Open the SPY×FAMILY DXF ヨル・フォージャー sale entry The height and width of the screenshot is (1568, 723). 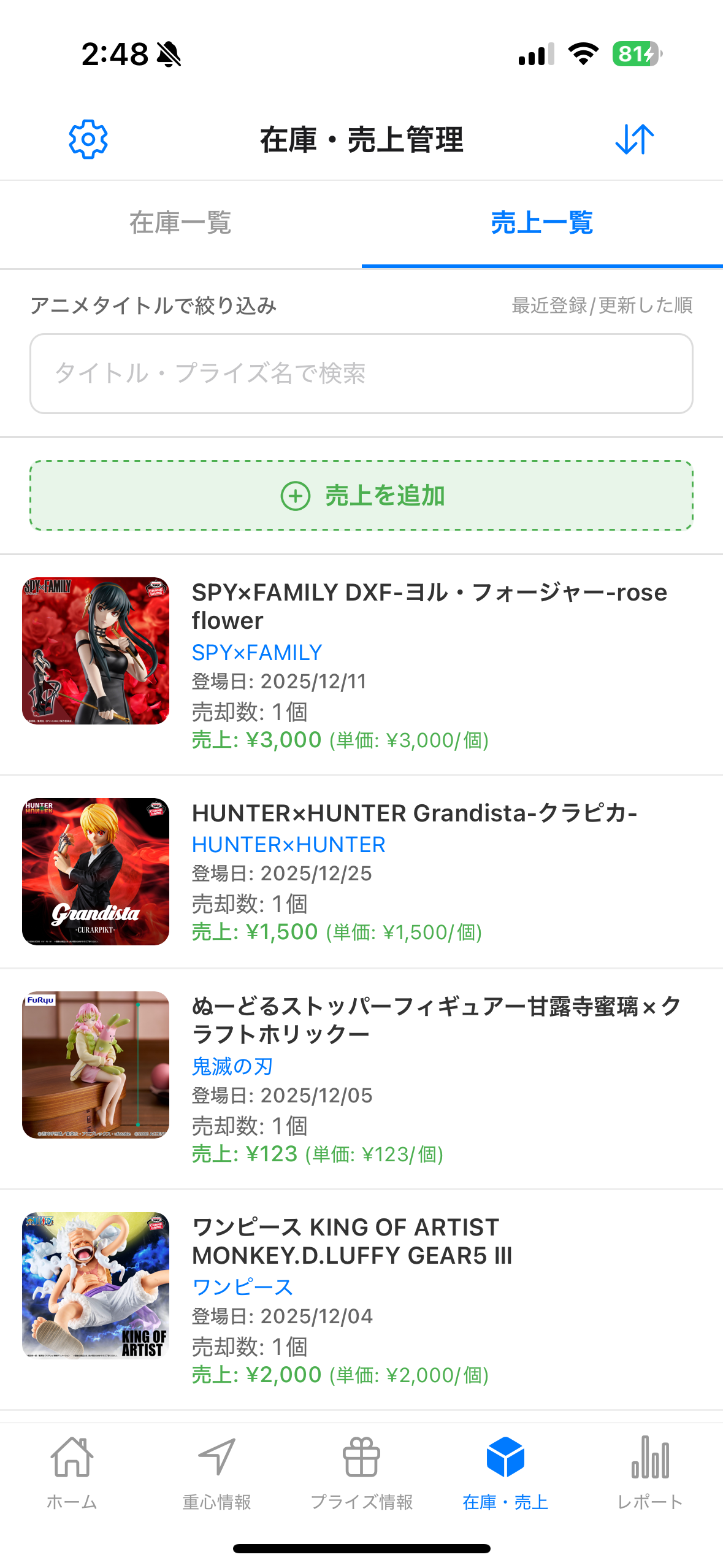point(429,606)
